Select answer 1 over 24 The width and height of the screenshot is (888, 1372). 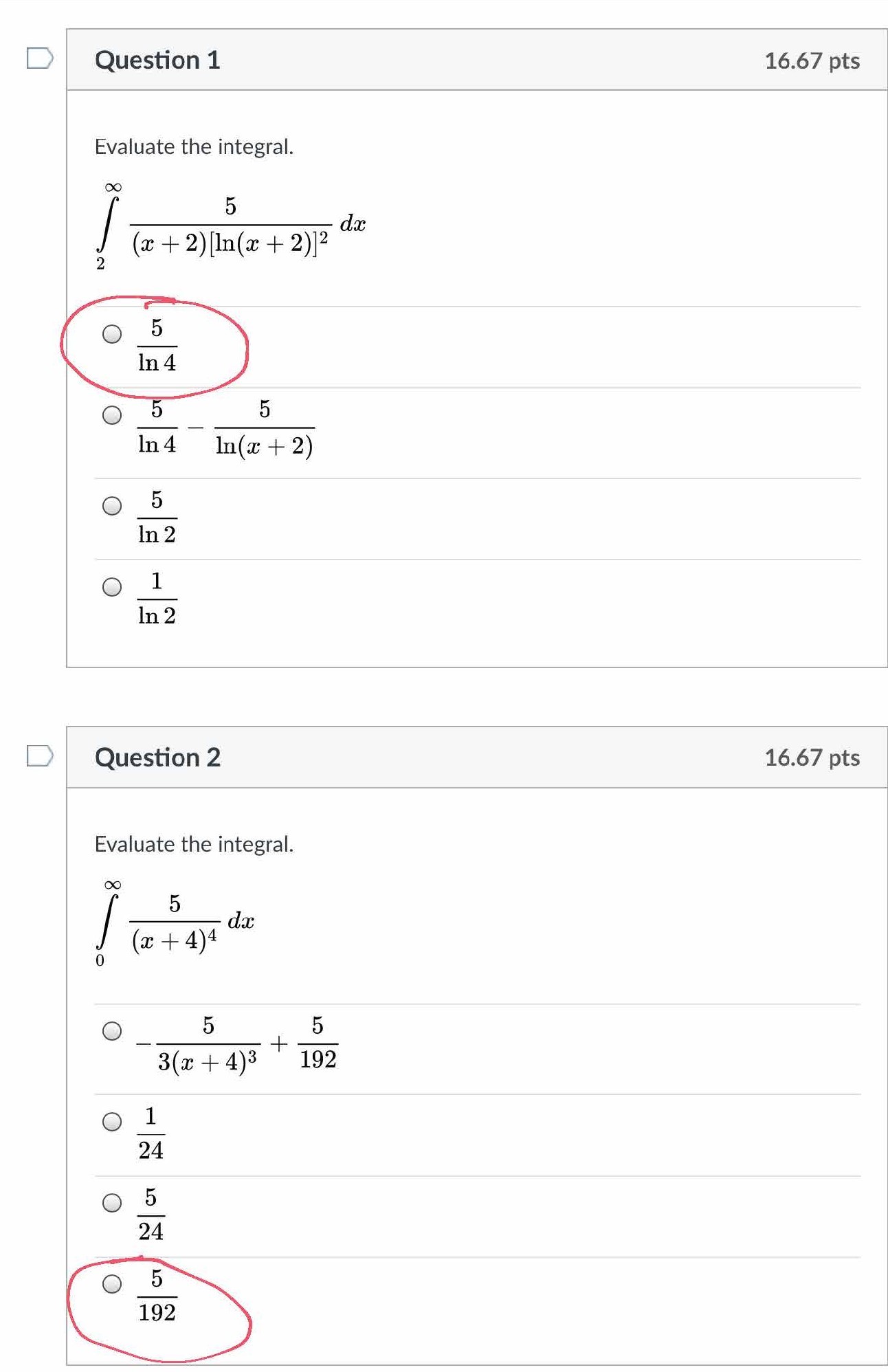(112, 1122)
